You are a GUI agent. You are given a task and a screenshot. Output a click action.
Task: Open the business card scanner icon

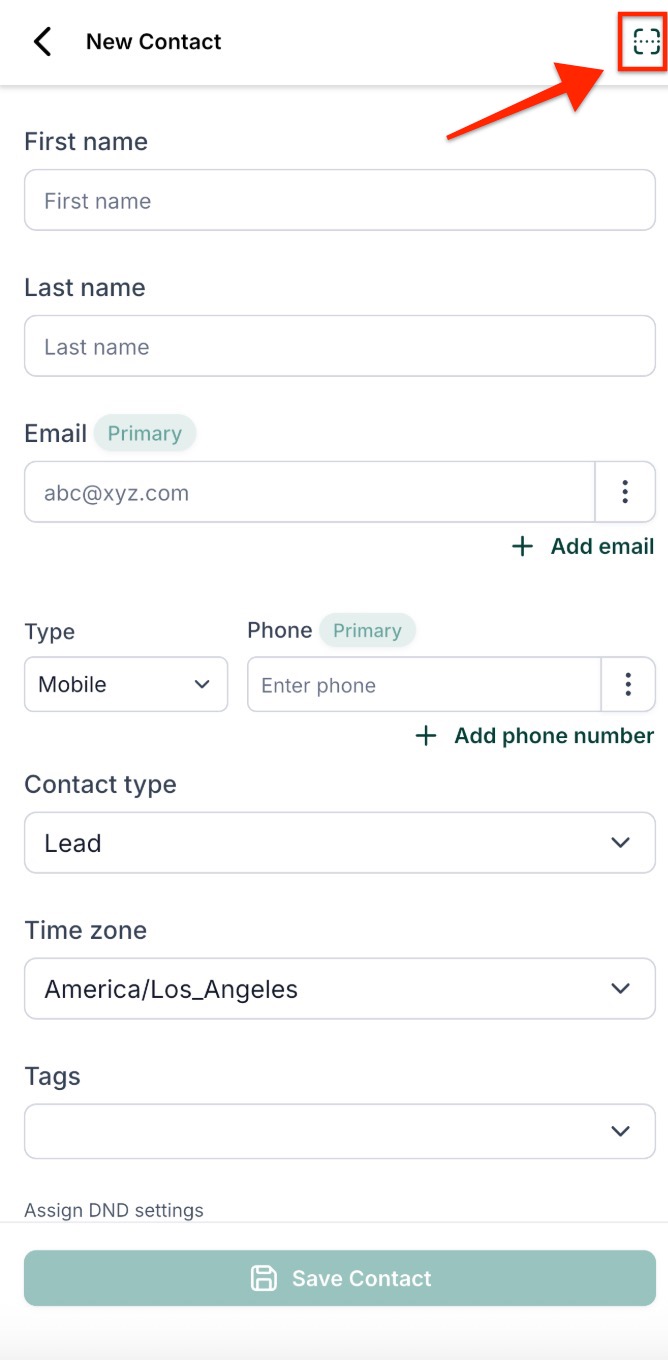pyautogui.click(x=647, y=42)
